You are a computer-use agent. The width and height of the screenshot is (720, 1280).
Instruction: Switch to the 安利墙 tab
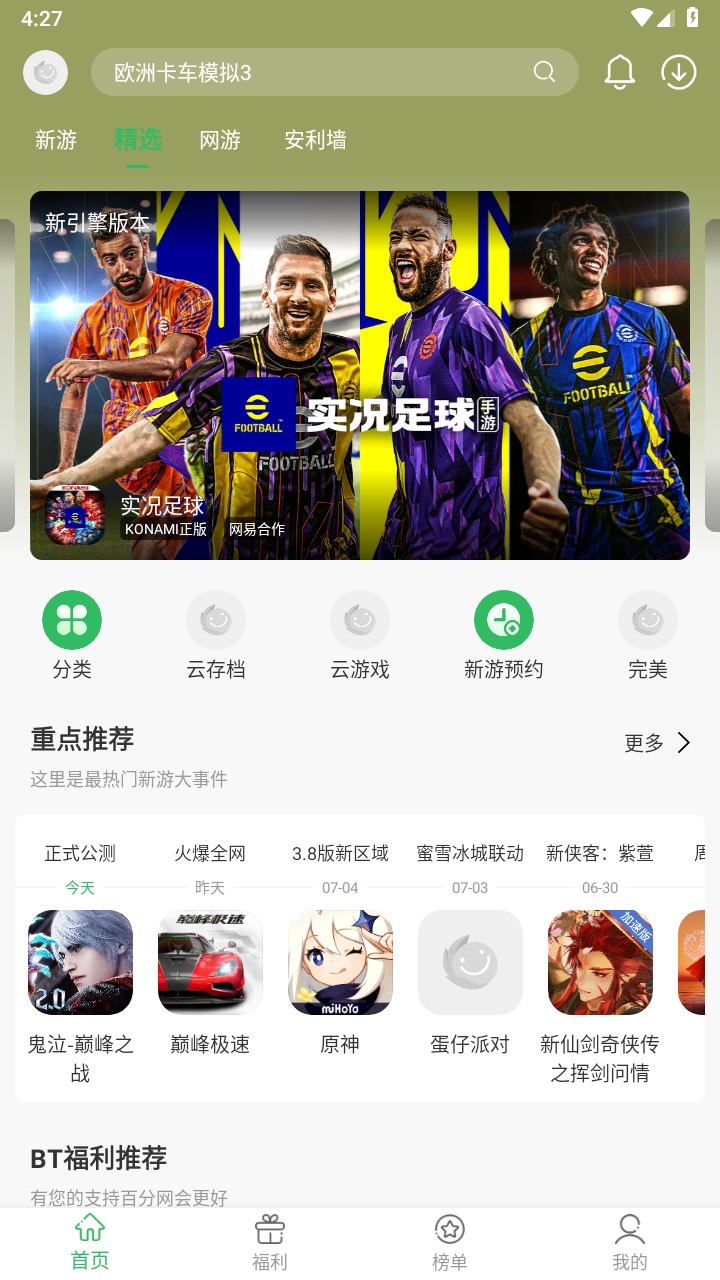pos(315,140)
